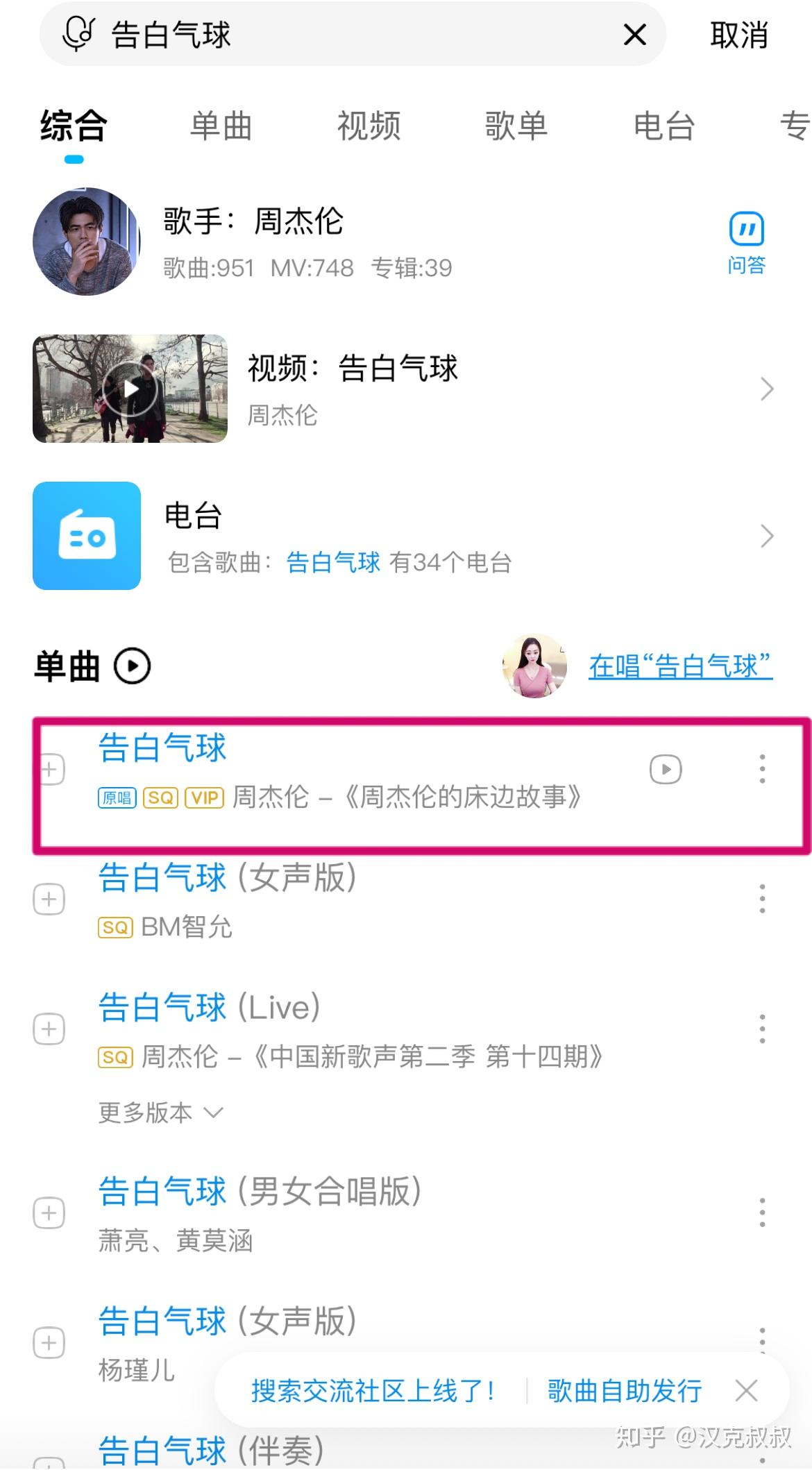
Task: Click the 在唱"告白气球" link
Action: [679, 665]
